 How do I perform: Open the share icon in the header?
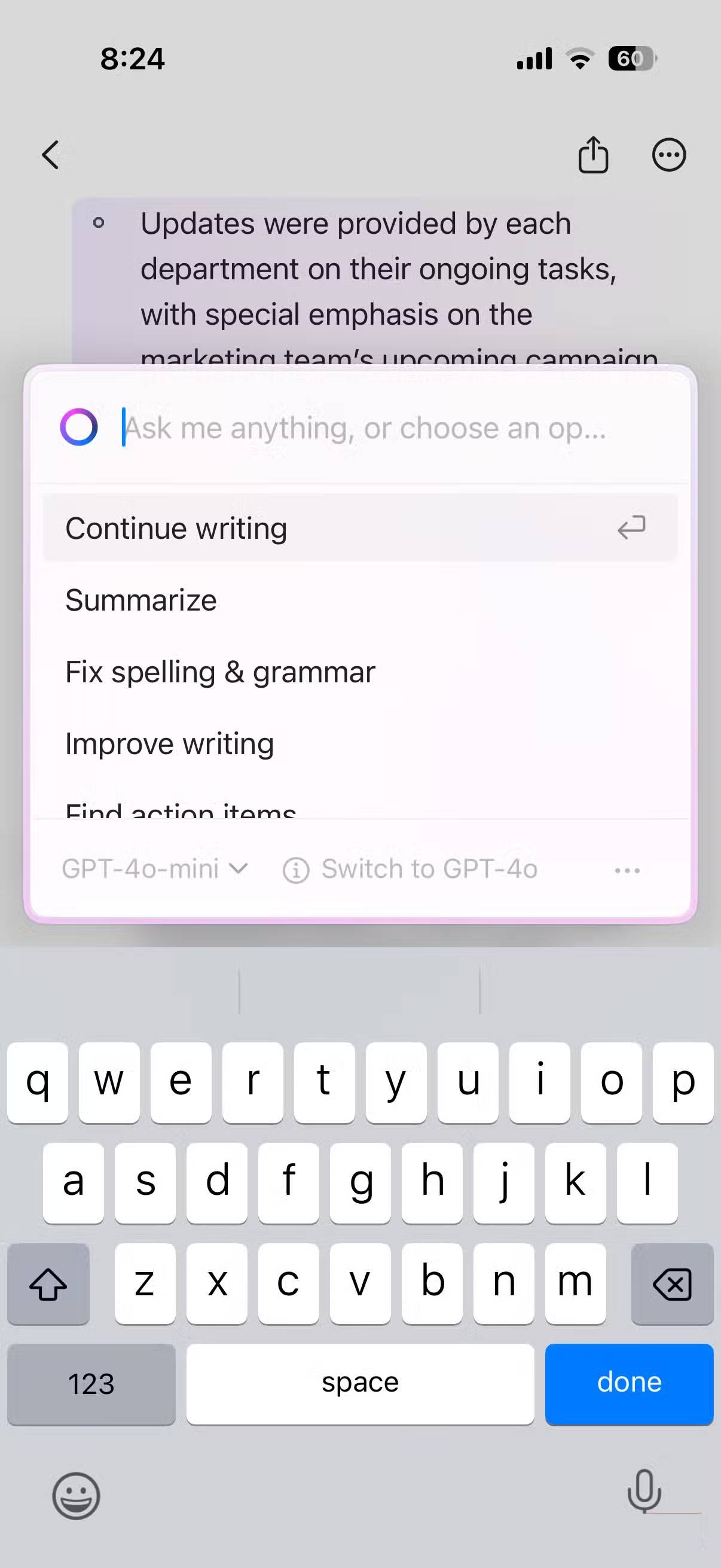(x=592, y=155)
